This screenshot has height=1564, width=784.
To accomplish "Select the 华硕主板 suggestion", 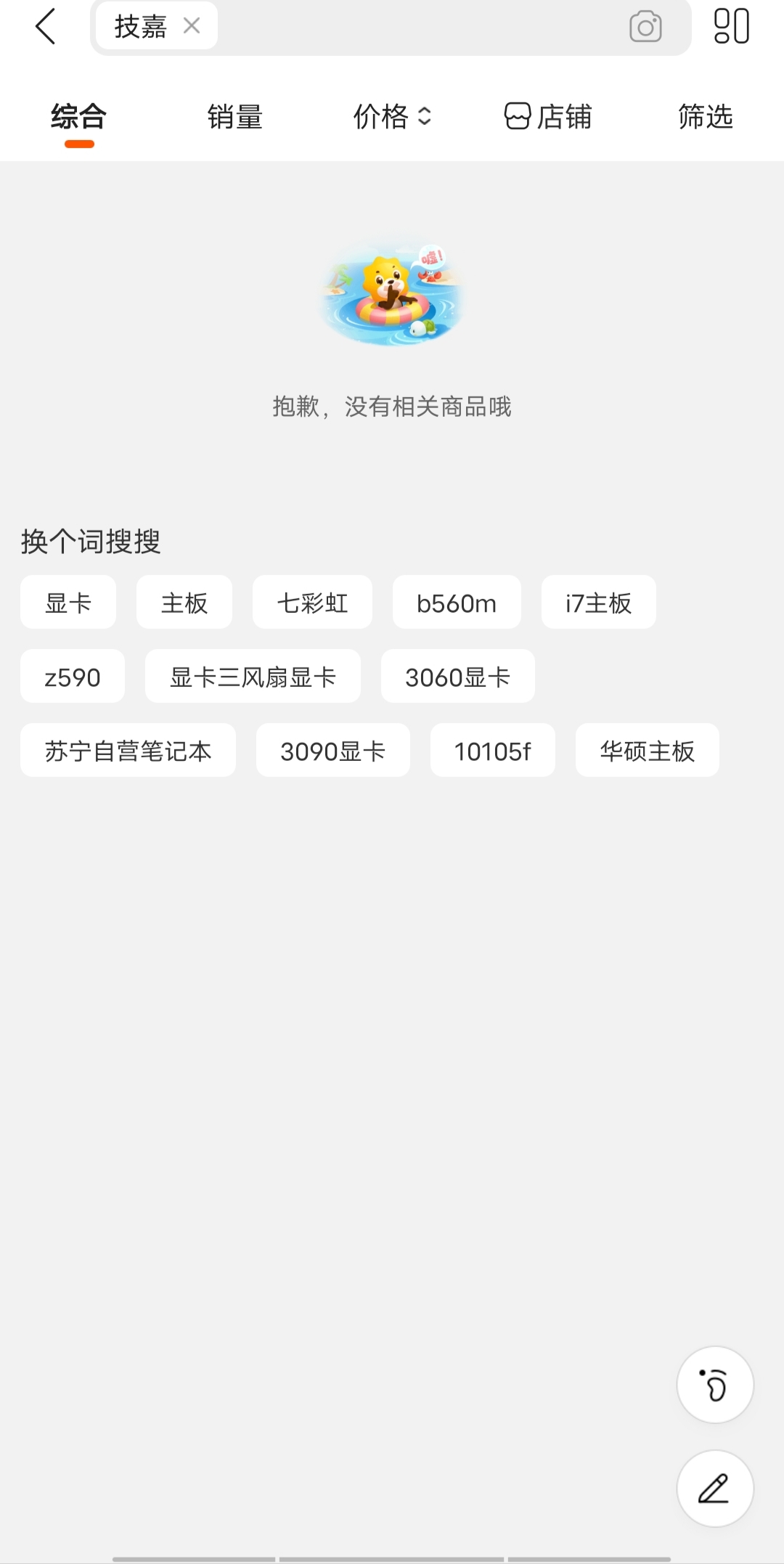I will (647, 751).
